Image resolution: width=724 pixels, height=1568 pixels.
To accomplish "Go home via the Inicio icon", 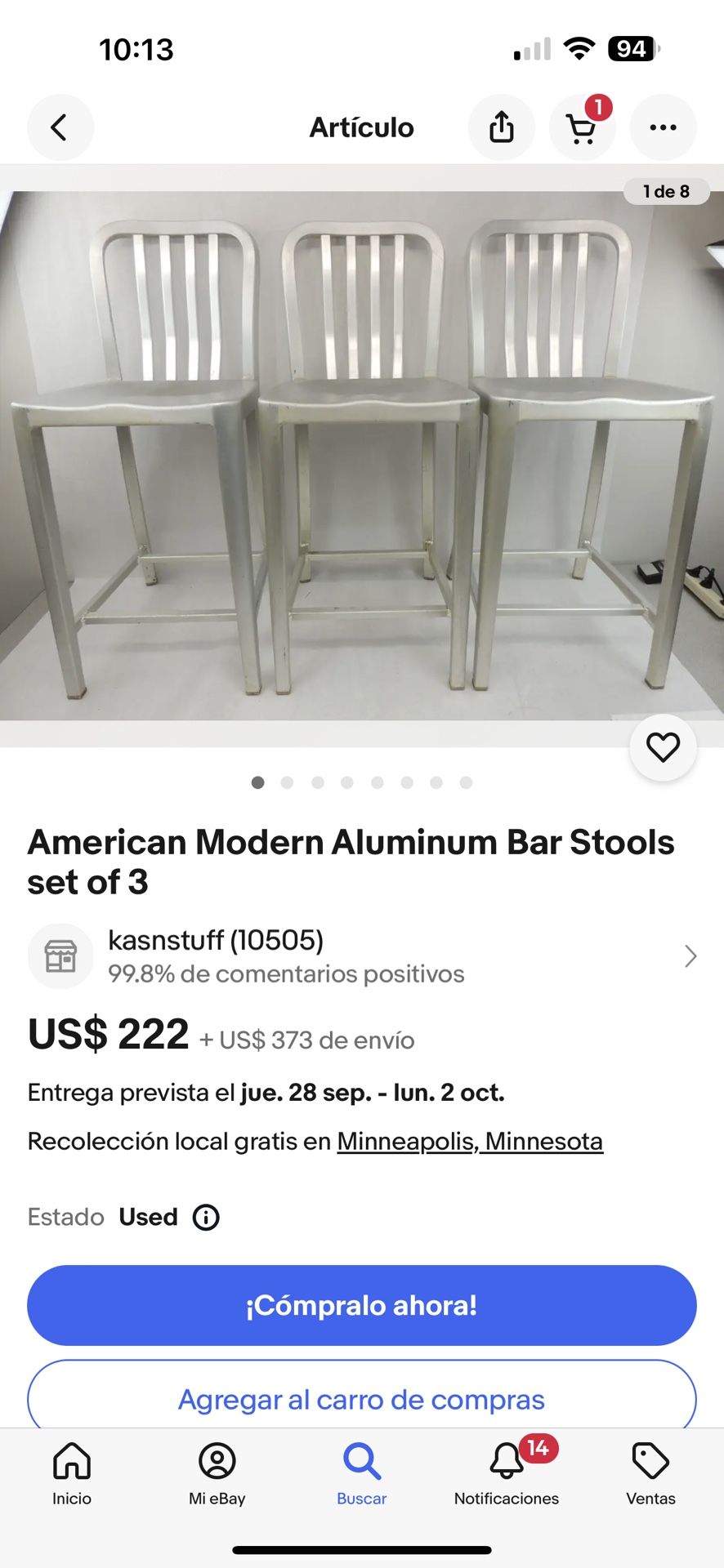I will [72, 1470].
